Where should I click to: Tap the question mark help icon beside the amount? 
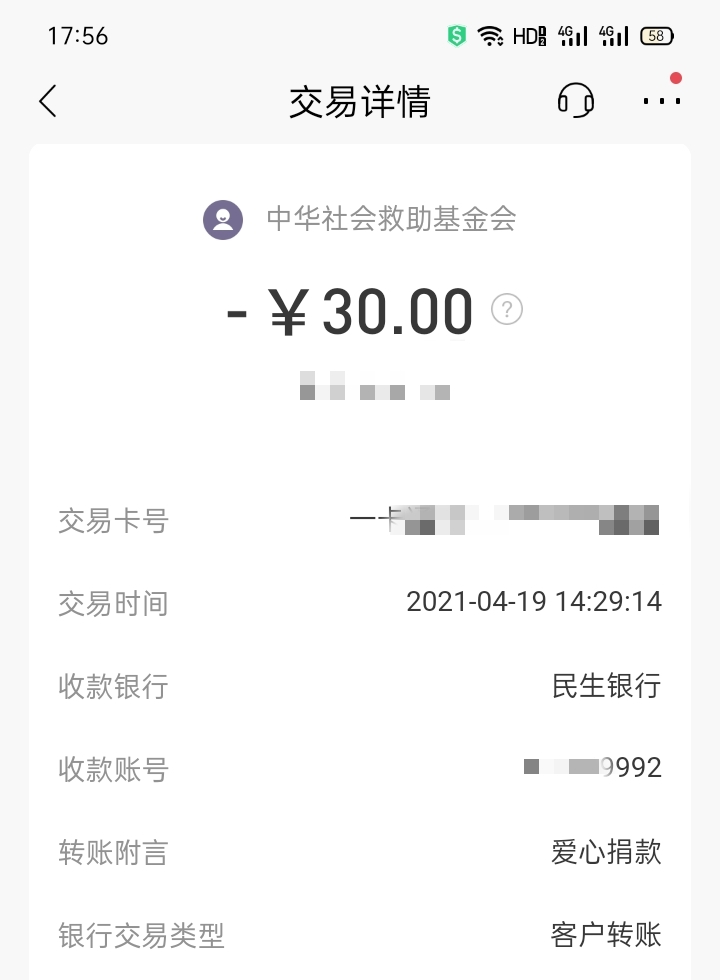click(x=507, y=311)
